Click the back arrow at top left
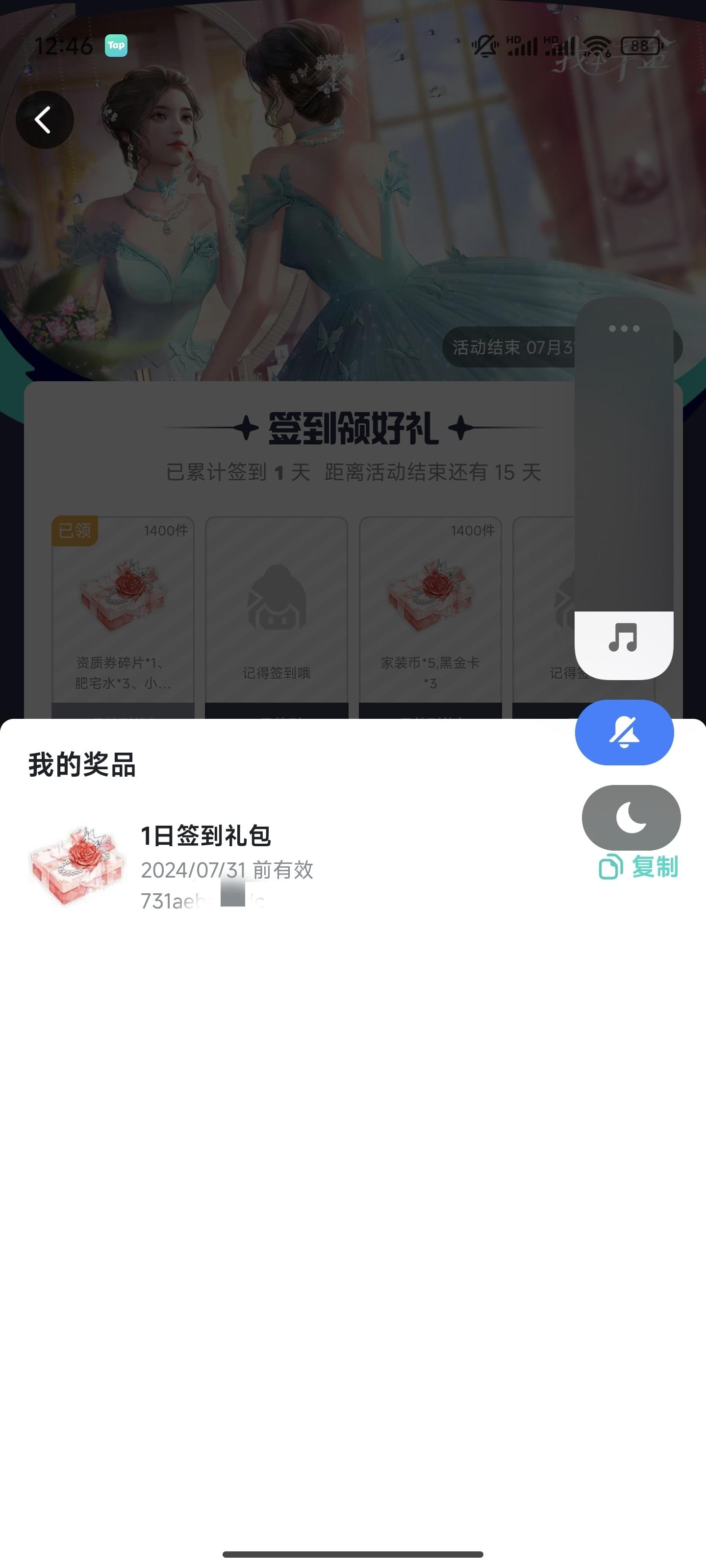The image size is (706, 1568). pos(45,119)
